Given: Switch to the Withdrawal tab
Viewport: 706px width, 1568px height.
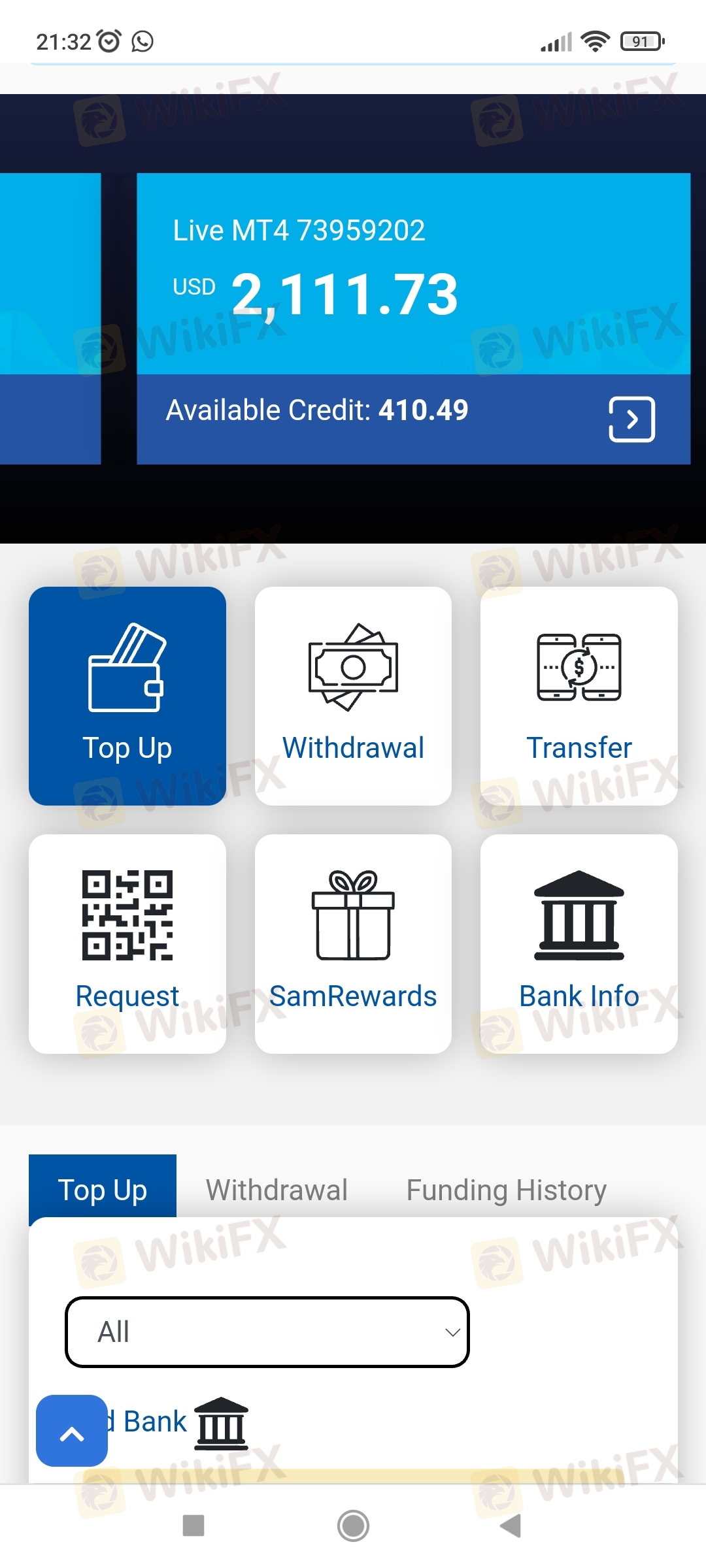Looking at the screenshot, I should (277, 1190).
